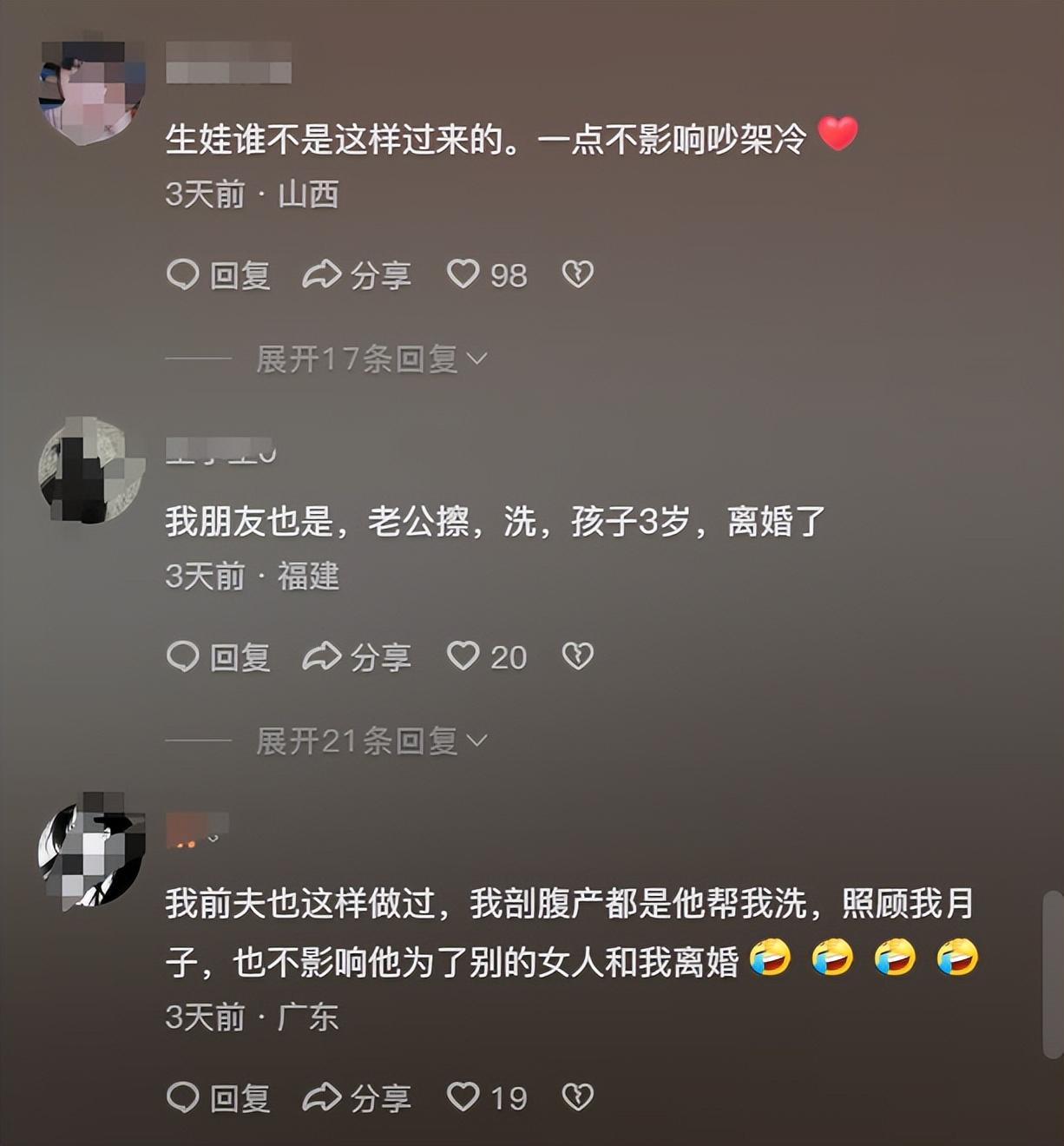This screenshot has height=1146, width=1064.
Task: Reply to the comment from 广东
Action: click(218, 1098)
